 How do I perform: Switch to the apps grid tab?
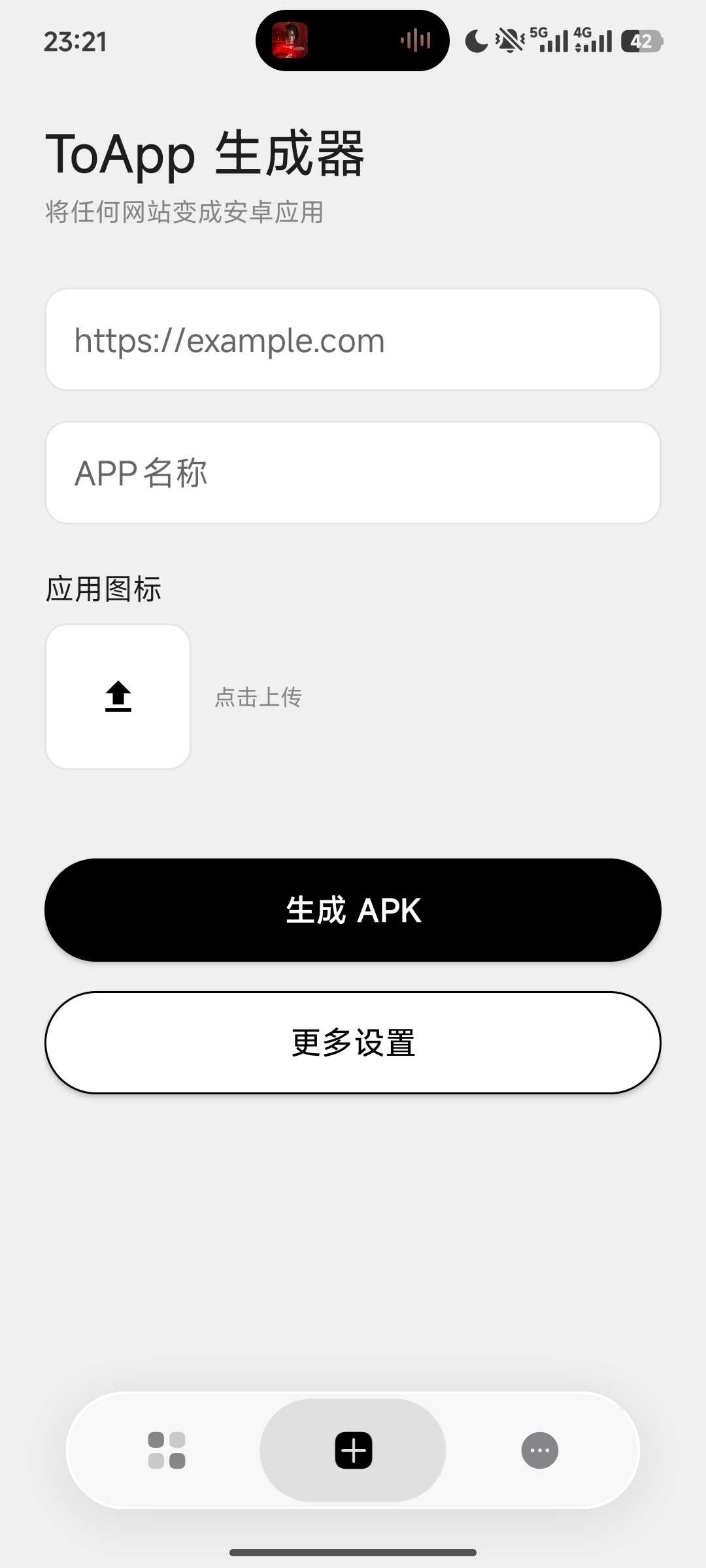(x=167, y=1450)
